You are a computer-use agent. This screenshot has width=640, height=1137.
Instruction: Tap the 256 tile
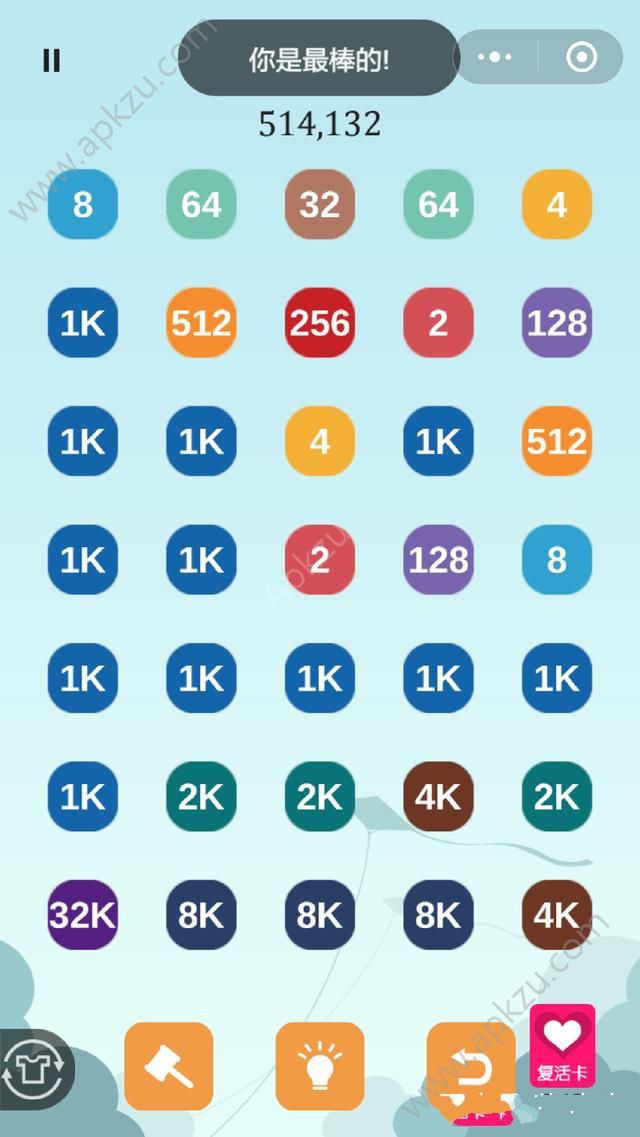[x=320, y=323]
